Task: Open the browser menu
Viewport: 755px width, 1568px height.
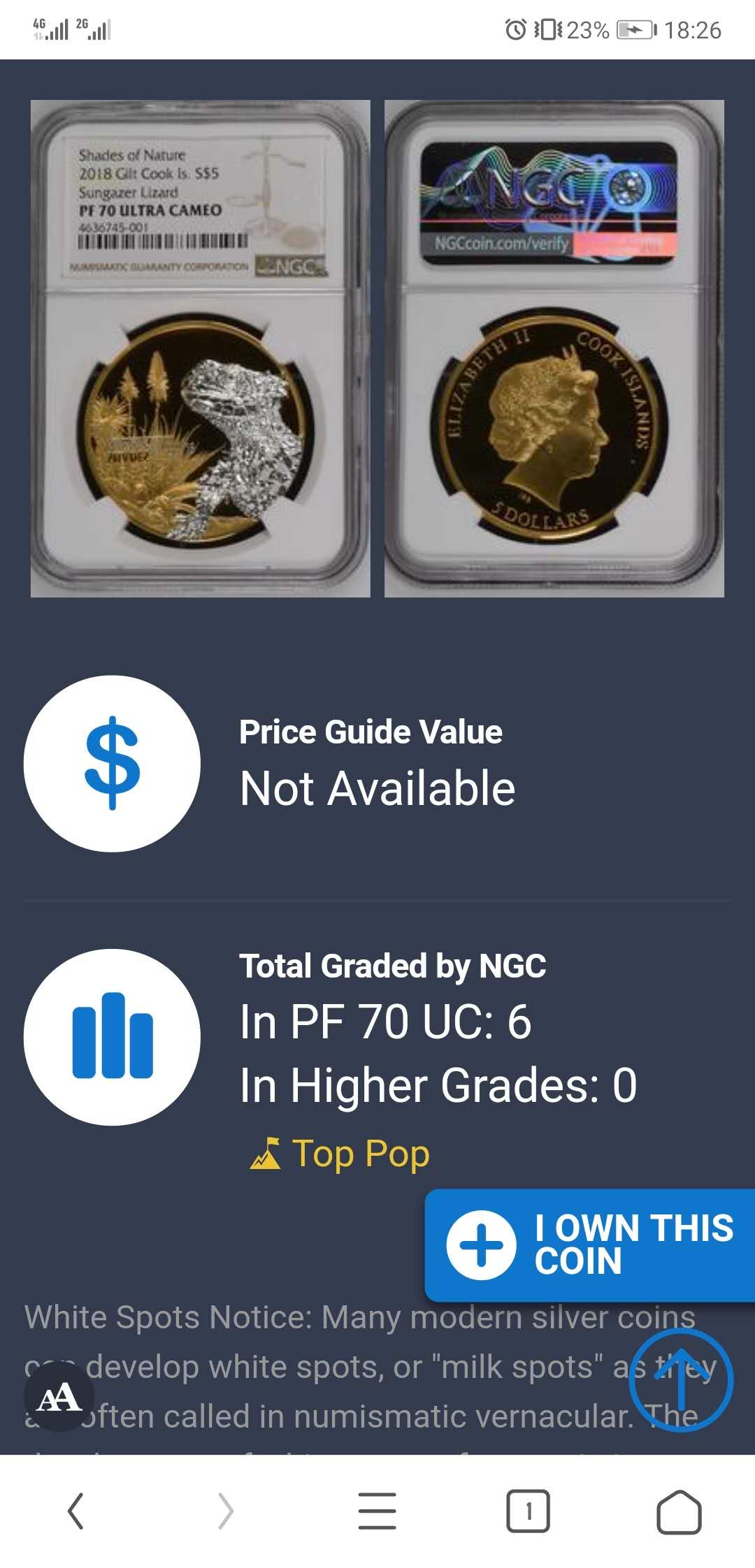Action: click(377, 1511)
